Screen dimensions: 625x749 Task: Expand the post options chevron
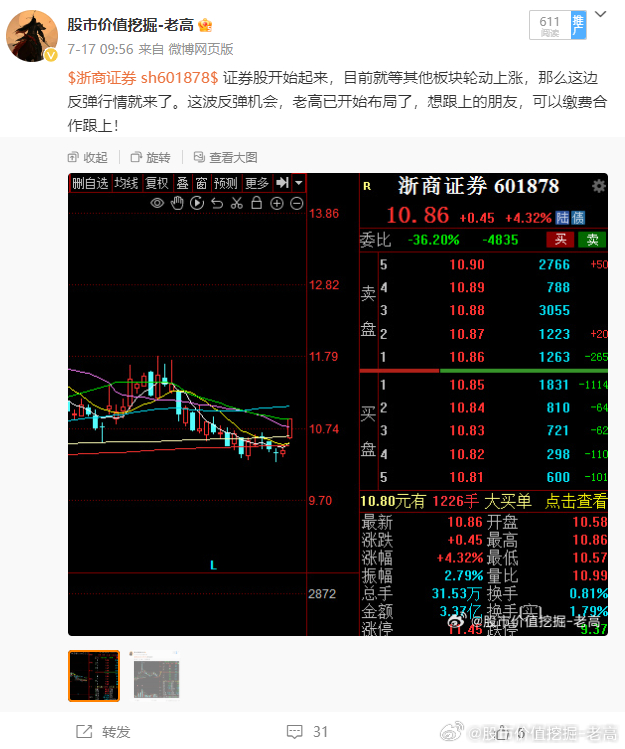click(x=600, y=15)
